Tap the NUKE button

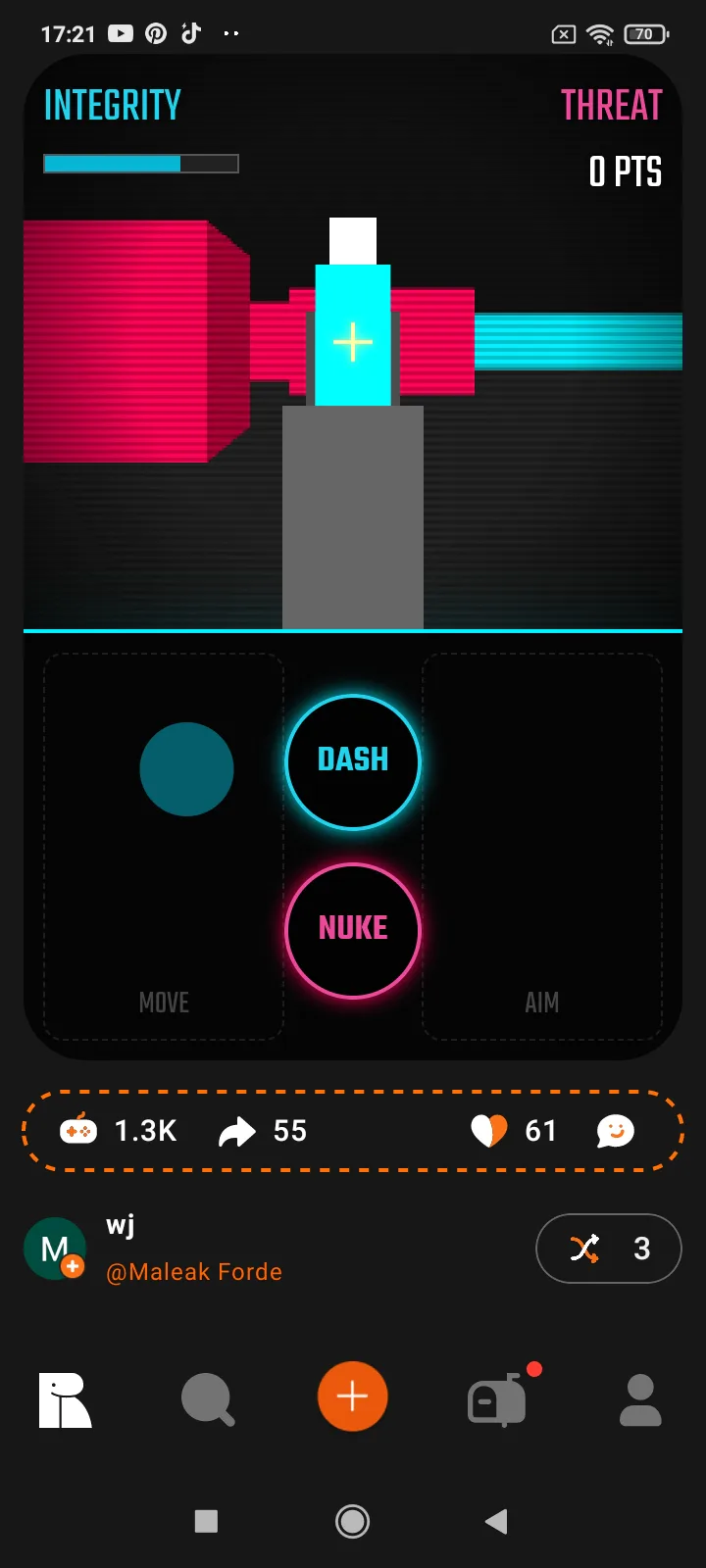pyautogui.click(x=353, y=930)
